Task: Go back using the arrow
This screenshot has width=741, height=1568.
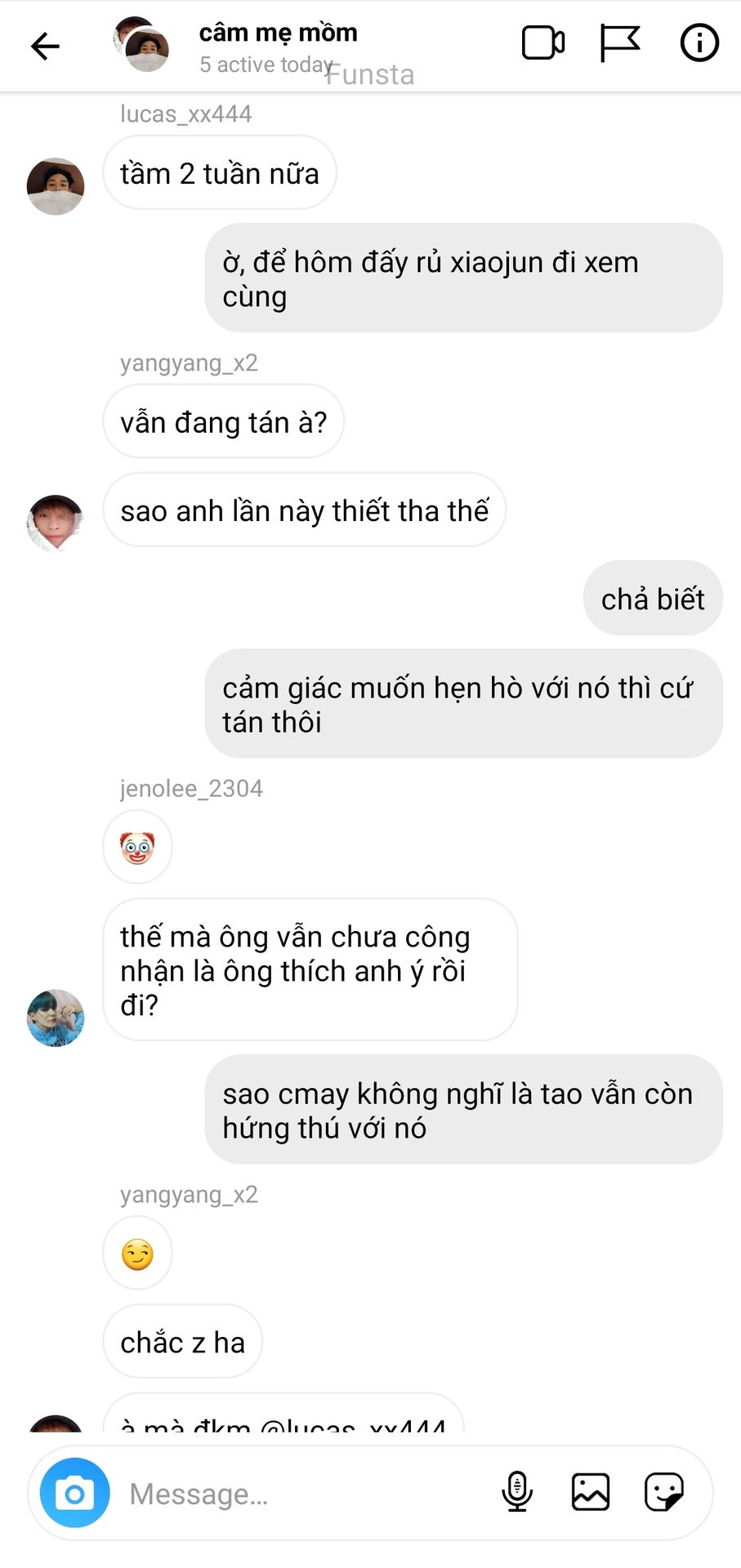Action: [x=45, y=46]
